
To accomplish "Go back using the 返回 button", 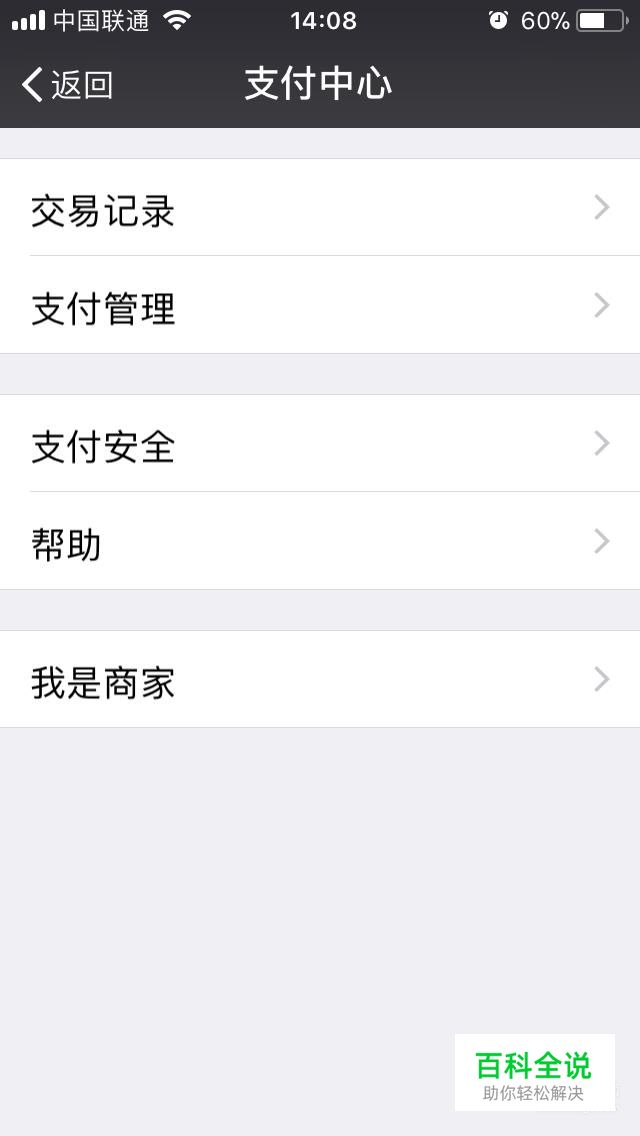I will 67,85.
